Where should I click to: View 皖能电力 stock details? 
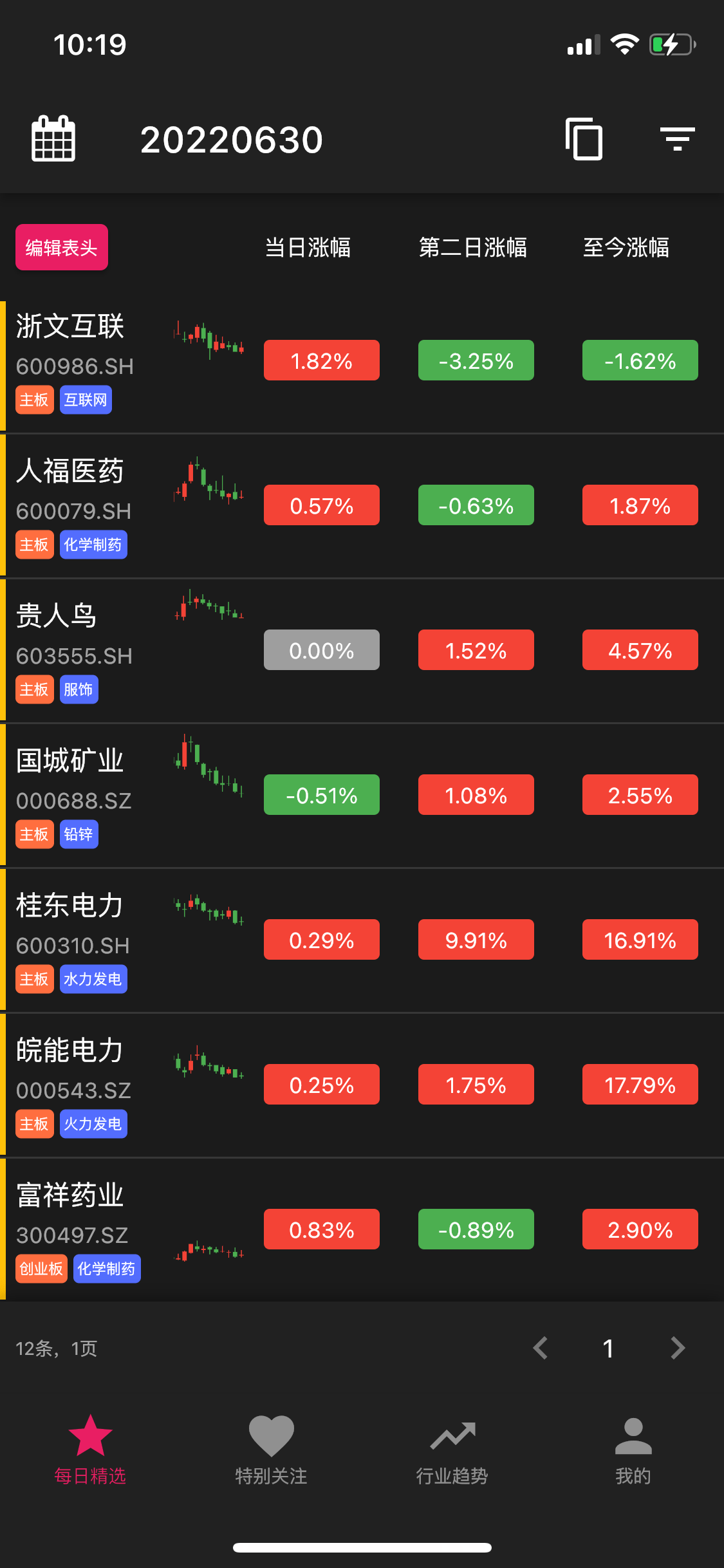pos(71,1051)
